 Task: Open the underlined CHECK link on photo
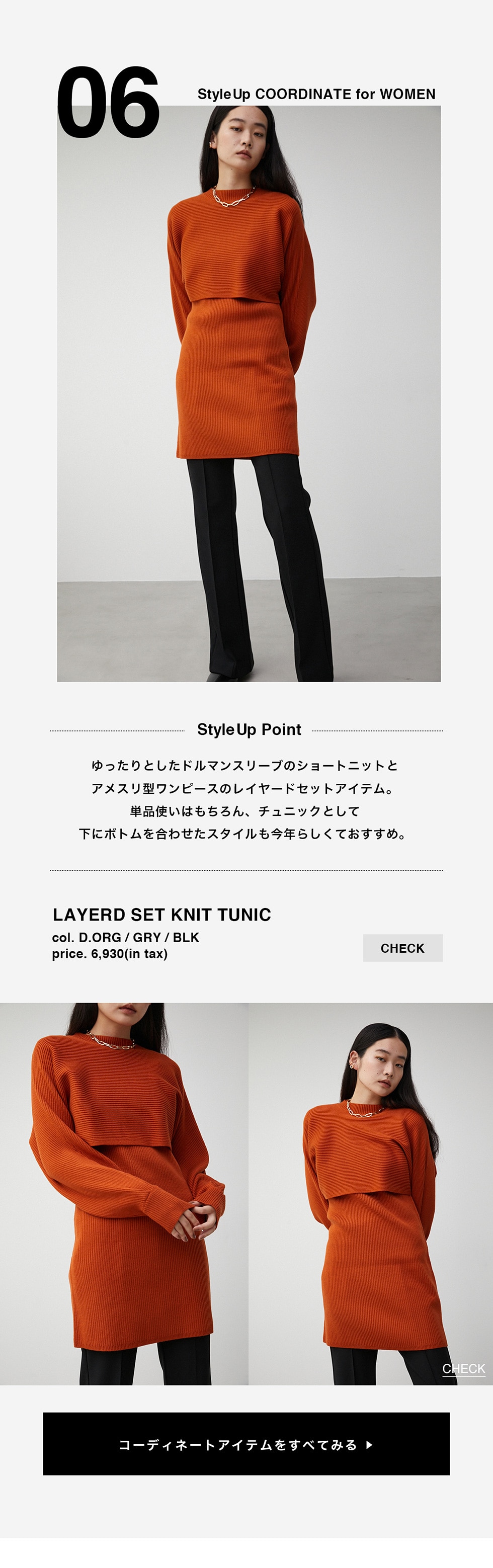(x=463, y=1368)
